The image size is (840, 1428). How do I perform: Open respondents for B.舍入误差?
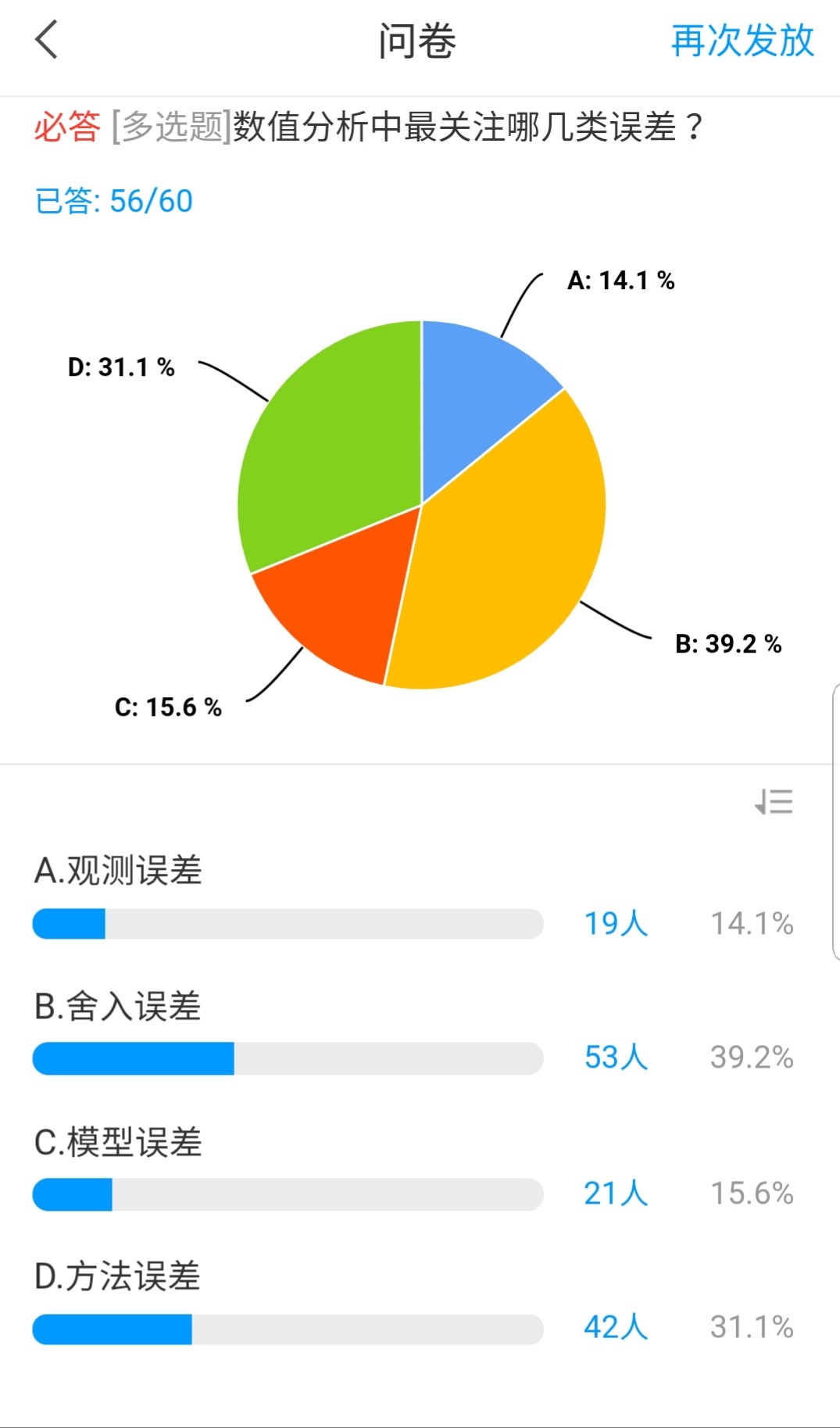tap(616, 1057)
